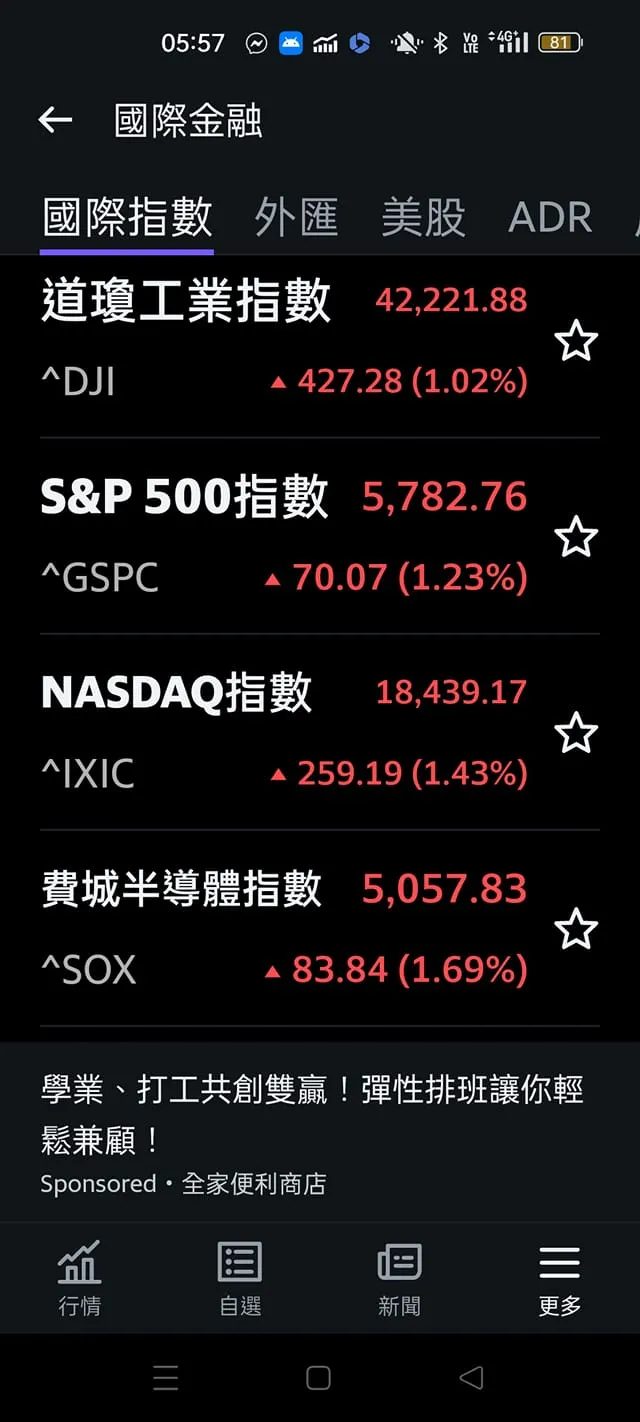
Task: Switch to the 美股 tab
Action: click(423, 217)
